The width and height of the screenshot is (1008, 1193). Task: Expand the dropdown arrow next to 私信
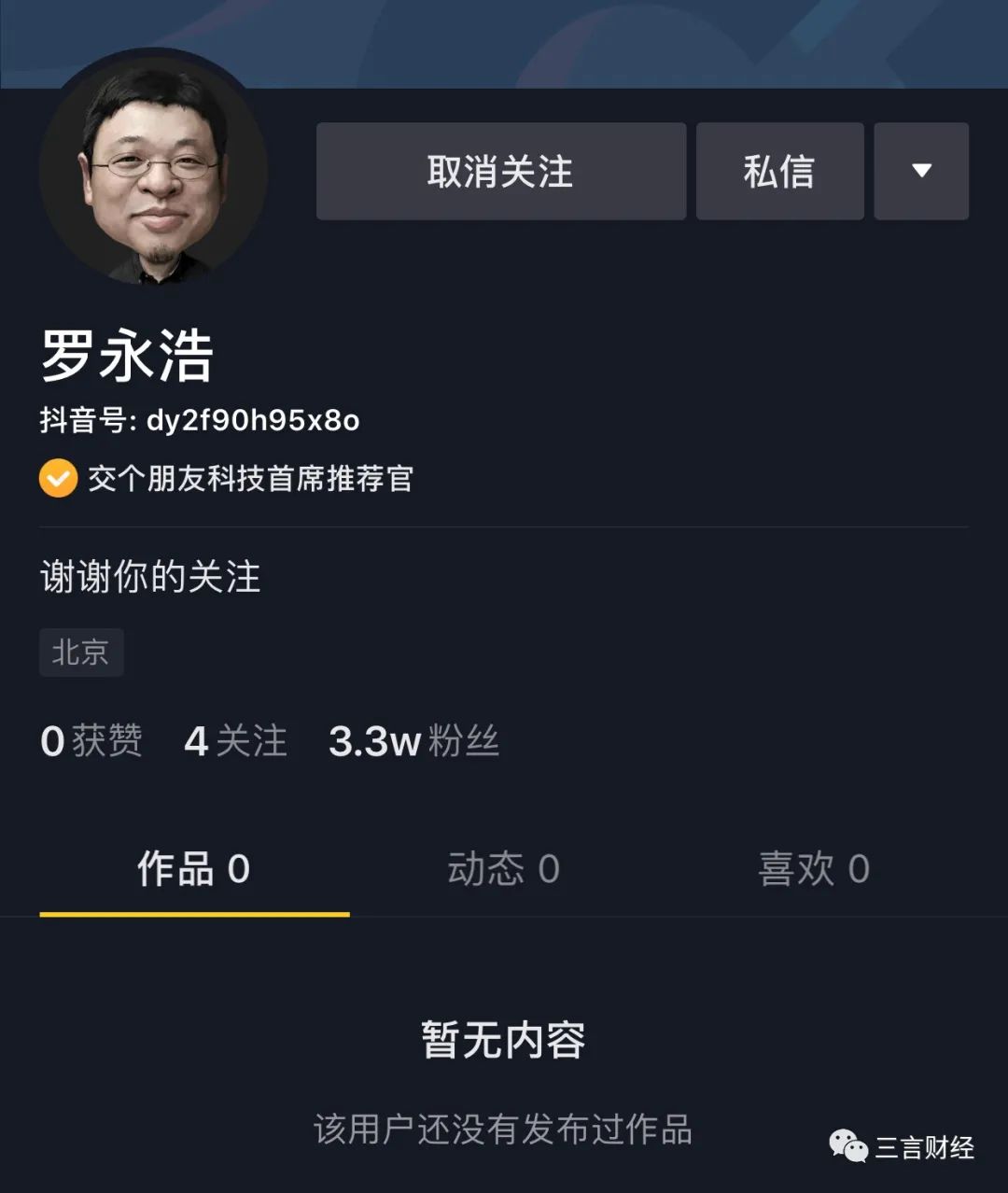pyautogui.click(x=921, y=172)
